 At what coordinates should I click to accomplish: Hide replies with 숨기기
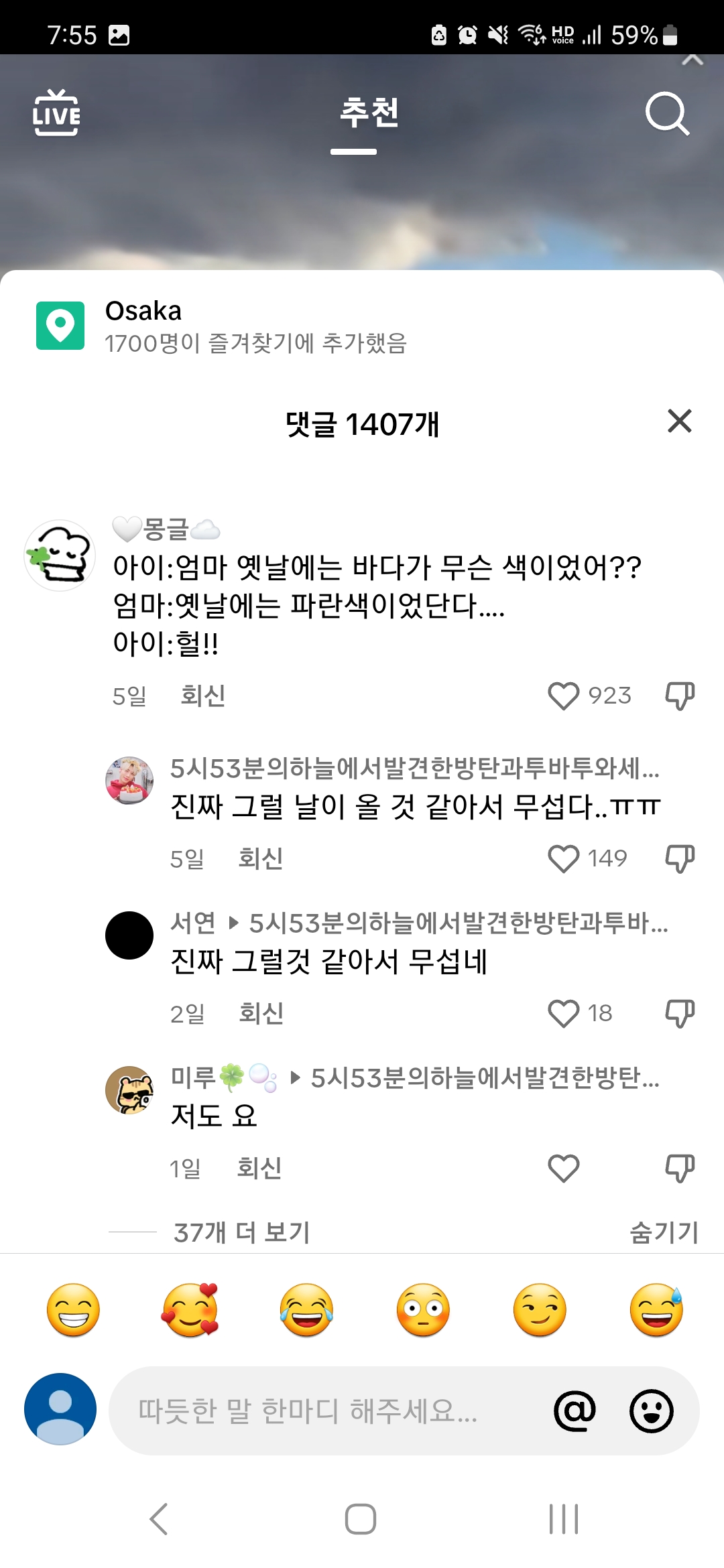[x=664, y=1232]
